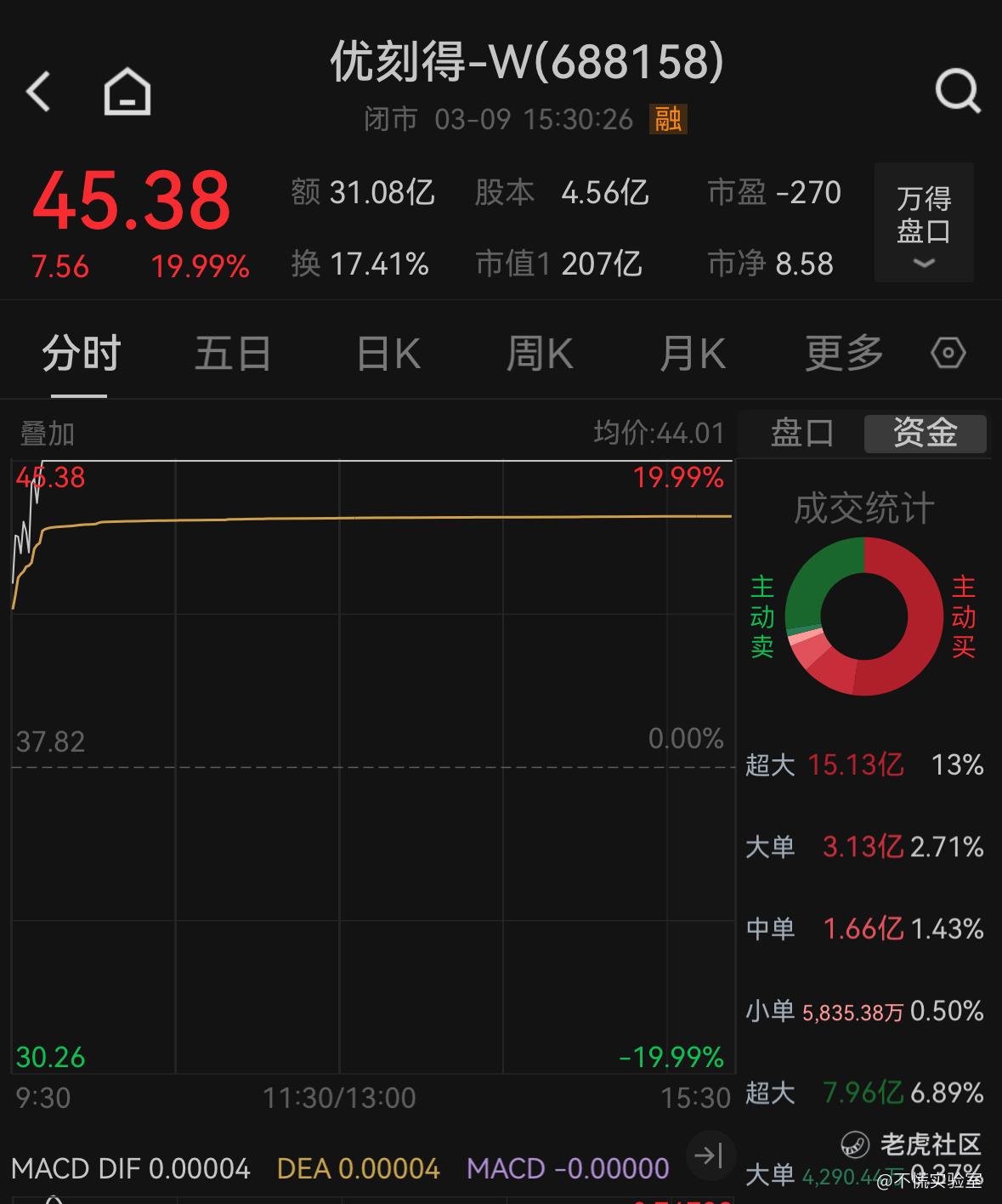Go back to the previous page
Viewport: 1002px width, 1204px height.
click(x=39, y=91)
